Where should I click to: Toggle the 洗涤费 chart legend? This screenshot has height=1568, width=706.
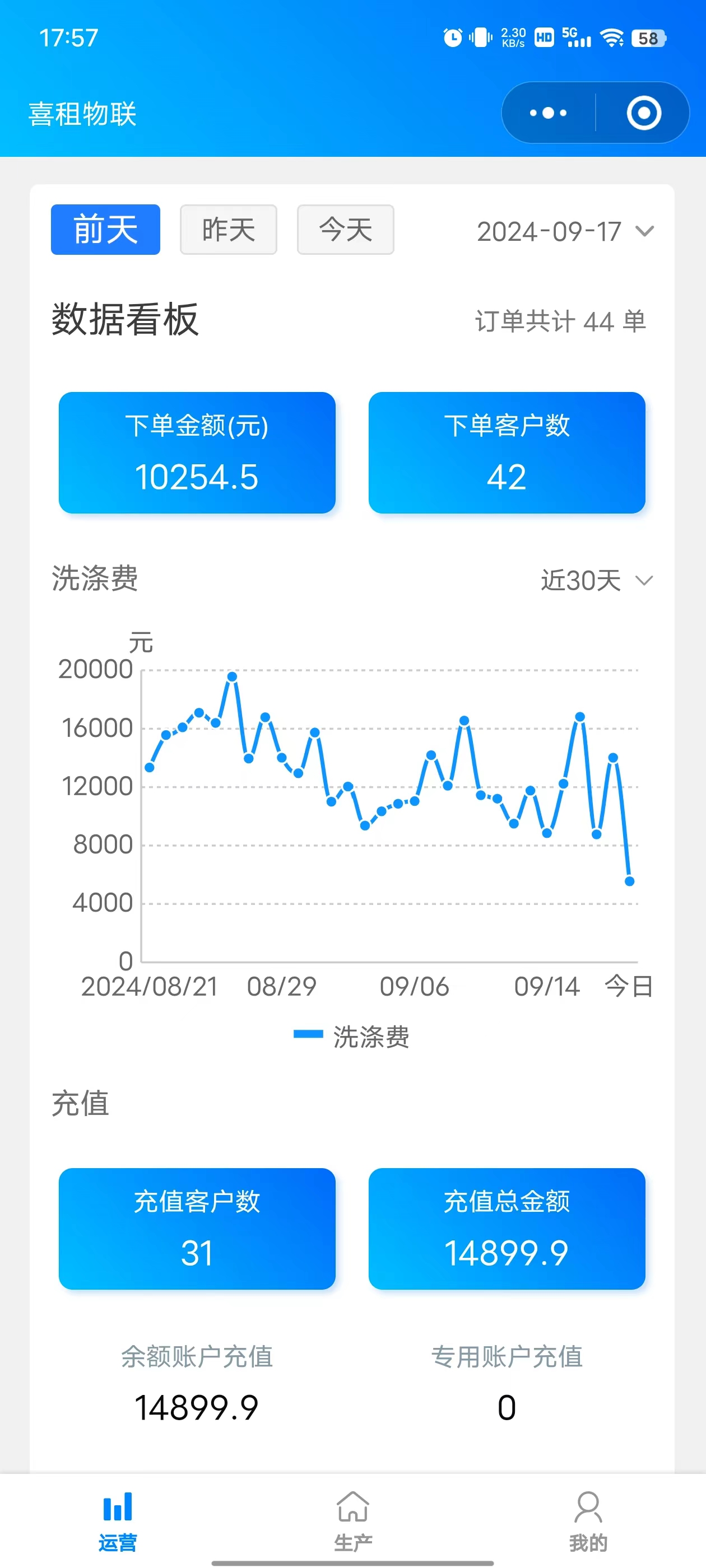(x=351, y=1037)
